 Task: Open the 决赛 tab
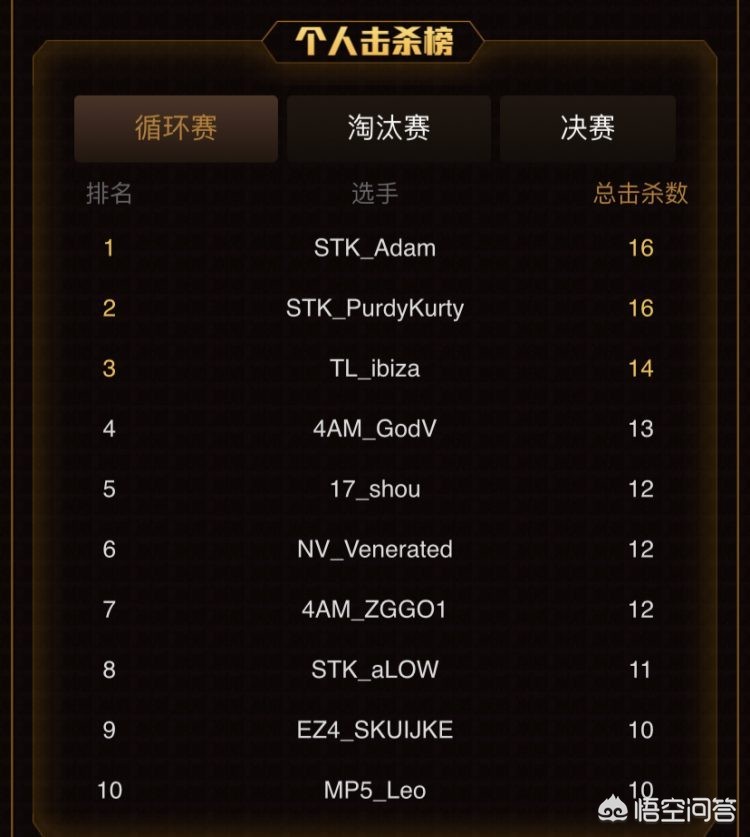588,129
